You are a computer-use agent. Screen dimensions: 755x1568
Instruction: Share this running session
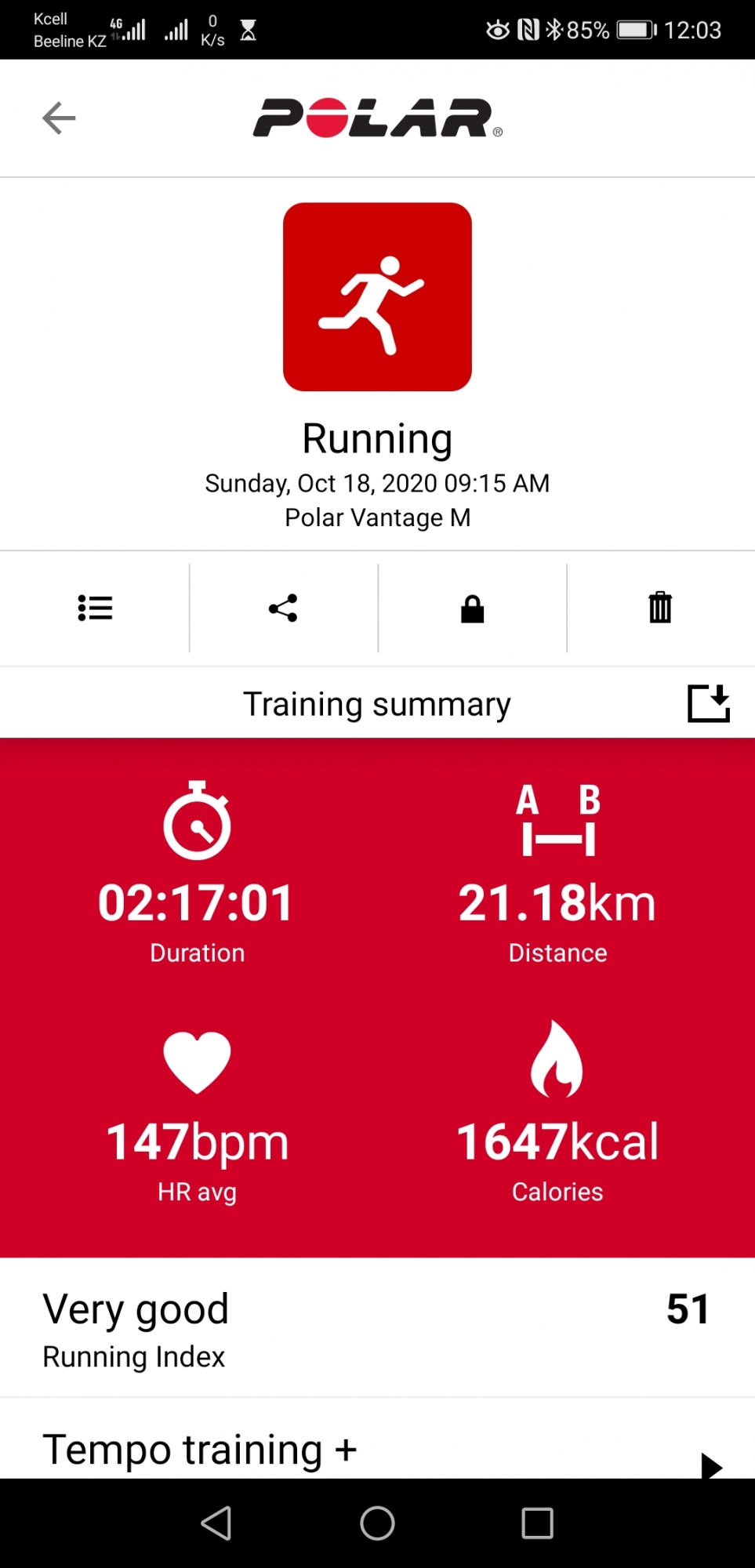[283, 608]
